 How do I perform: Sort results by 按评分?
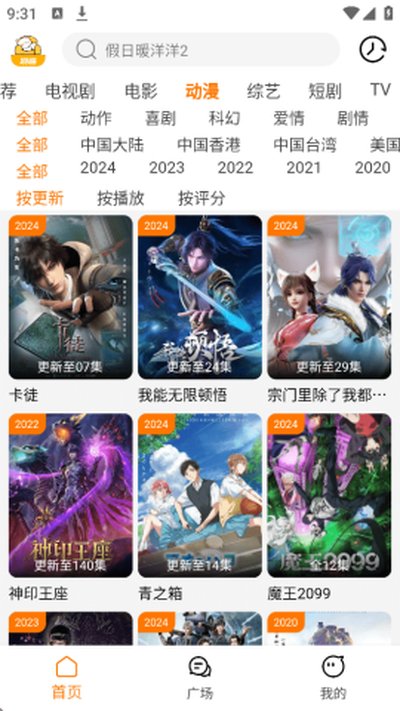click(x=201, y=198)
